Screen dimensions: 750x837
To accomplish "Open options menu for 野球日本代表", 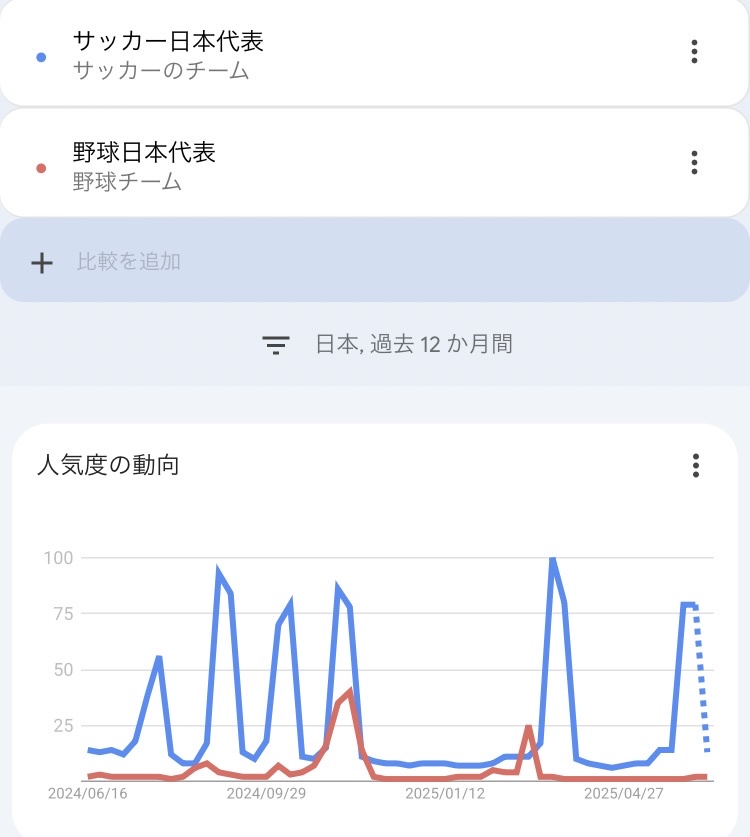I will tap(694, 162).
